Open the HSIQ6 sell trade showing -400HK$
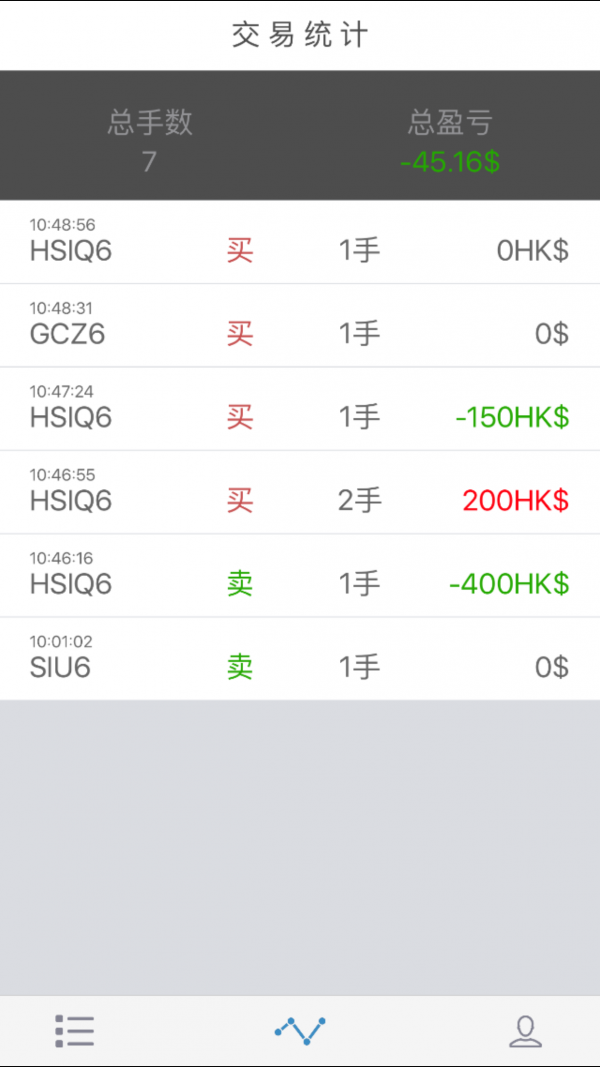The height and width of the screenshot is (1067, 600). (x=300, y=576)
